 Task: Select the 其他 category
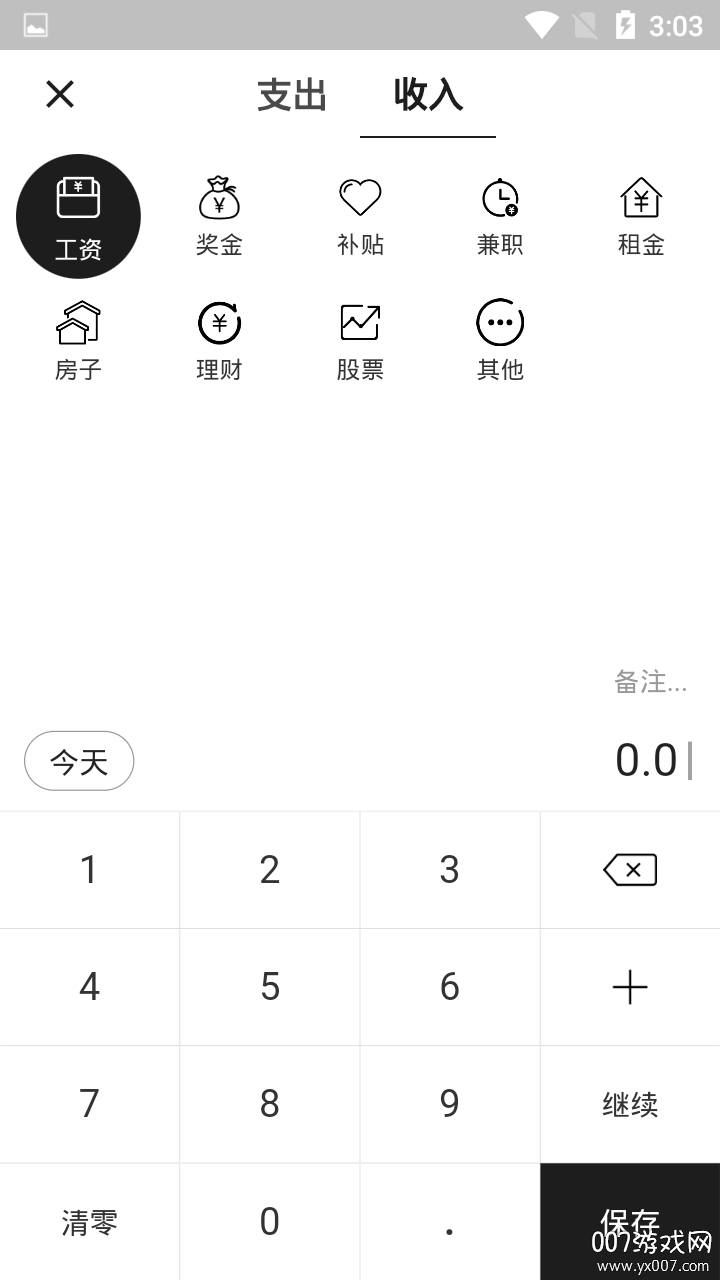point(500,341)
